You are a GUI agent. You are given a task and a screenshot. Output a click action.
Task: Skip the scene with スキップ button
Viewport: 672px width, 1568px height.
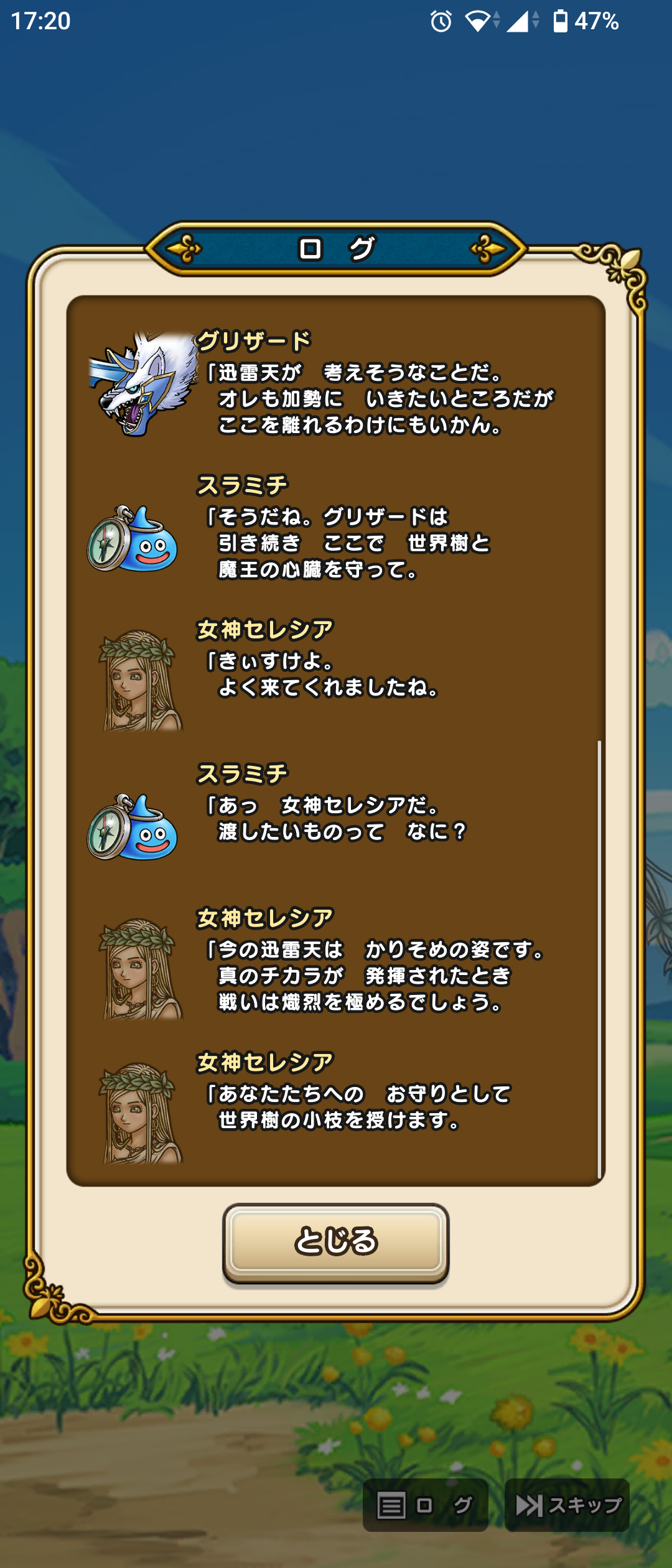pyautogui.click(x=567, y=1505)
